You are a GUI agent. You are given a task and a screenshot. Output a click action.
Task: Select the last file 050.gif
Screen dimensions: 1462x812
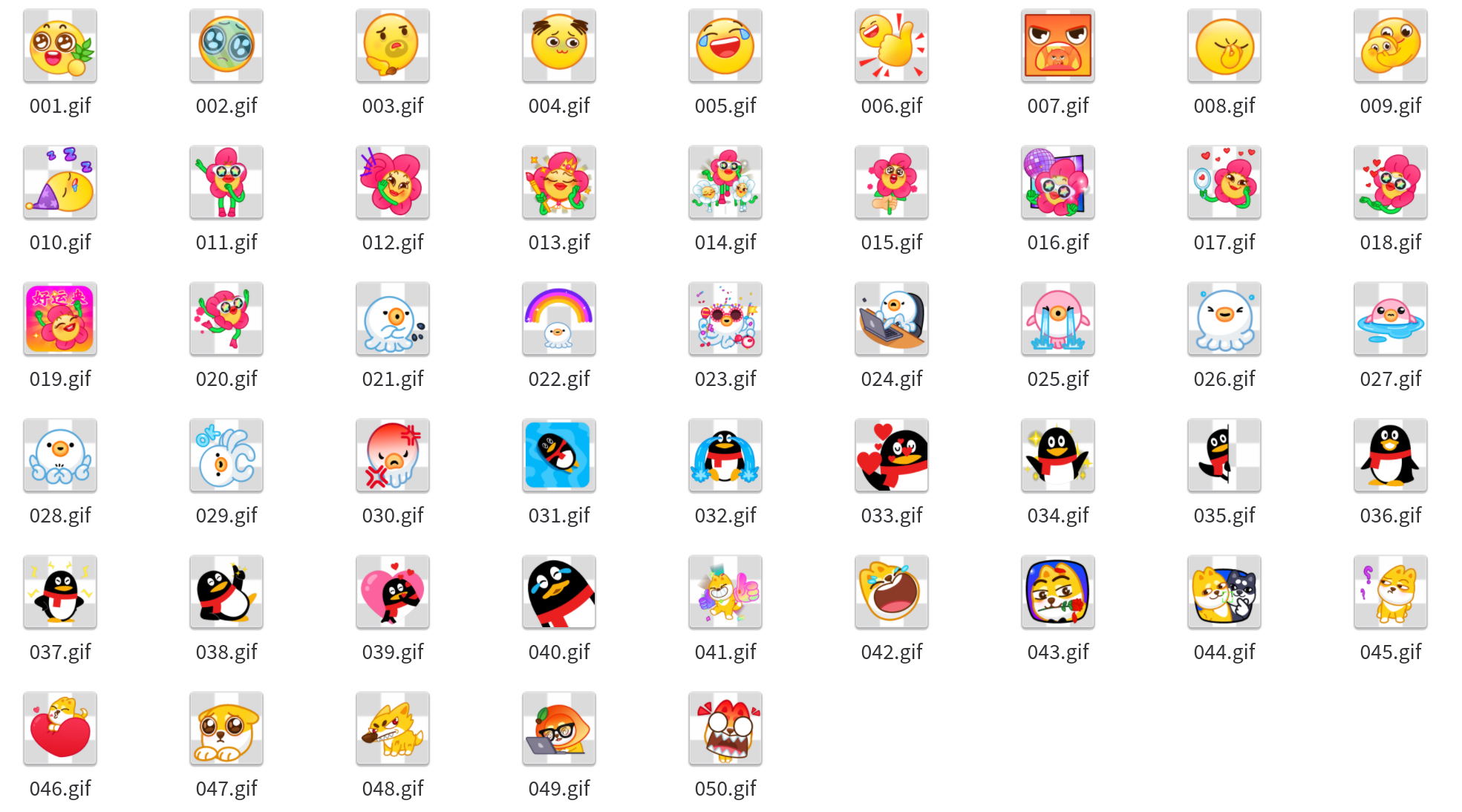pyautogui.click(x=725, y=729)
